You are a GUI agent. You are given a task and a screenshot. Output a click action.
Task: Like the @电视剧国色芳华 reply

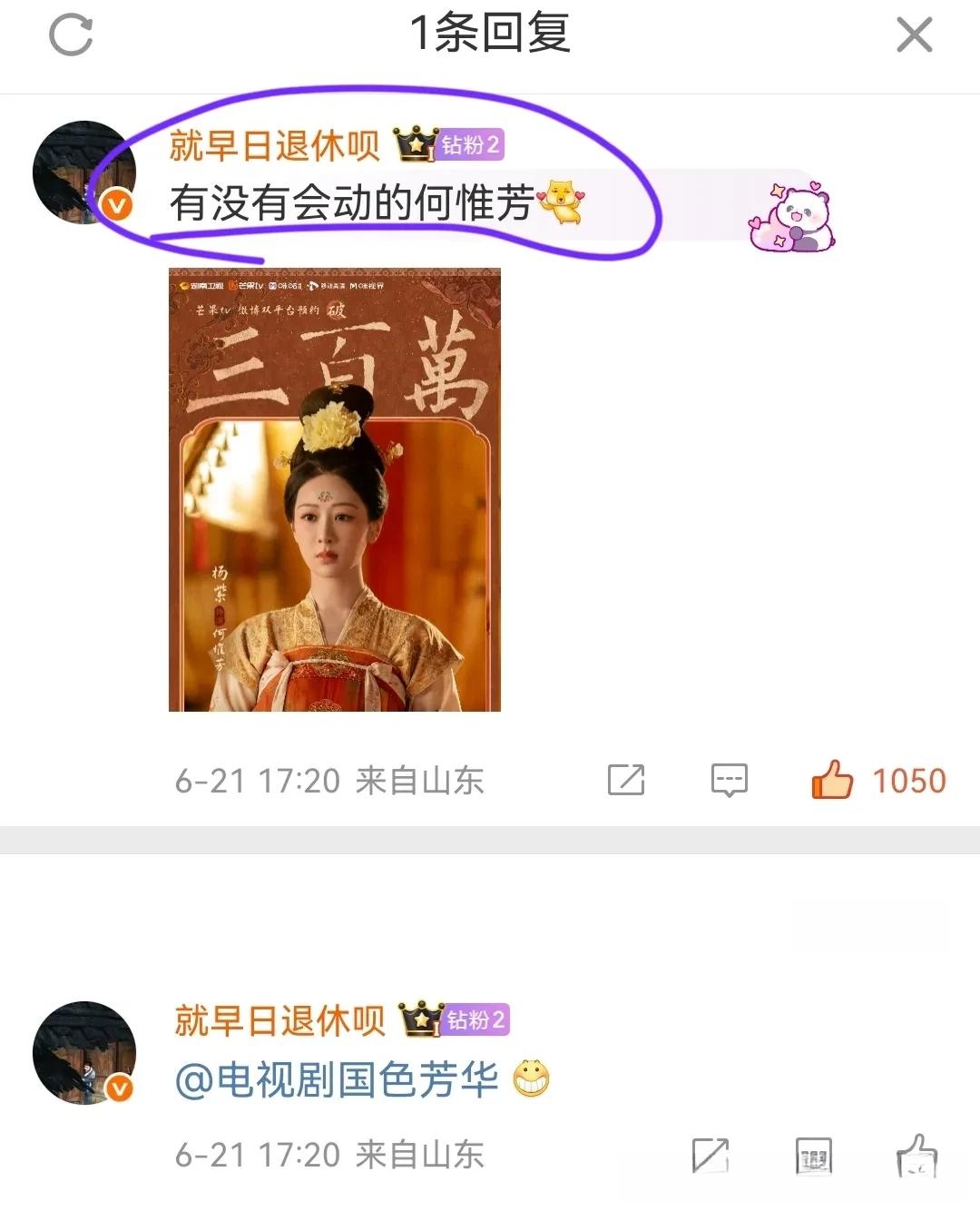[916, 1156]
